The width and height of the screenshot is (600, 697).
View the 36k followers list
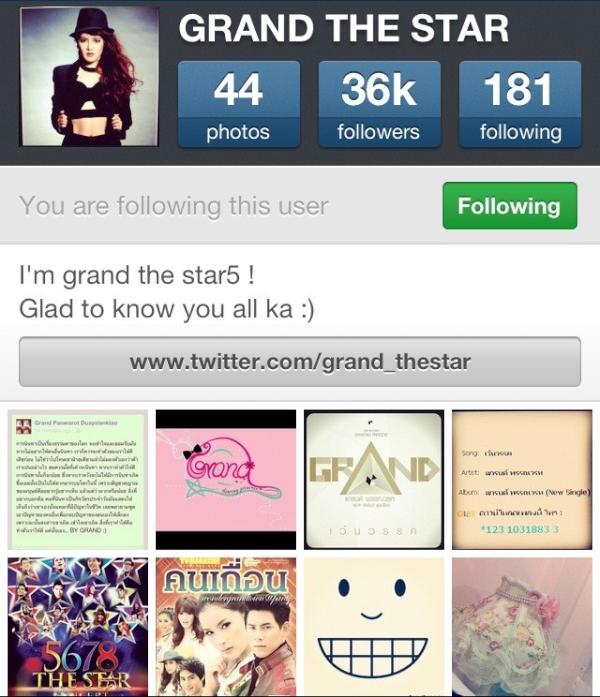point(379,104)
